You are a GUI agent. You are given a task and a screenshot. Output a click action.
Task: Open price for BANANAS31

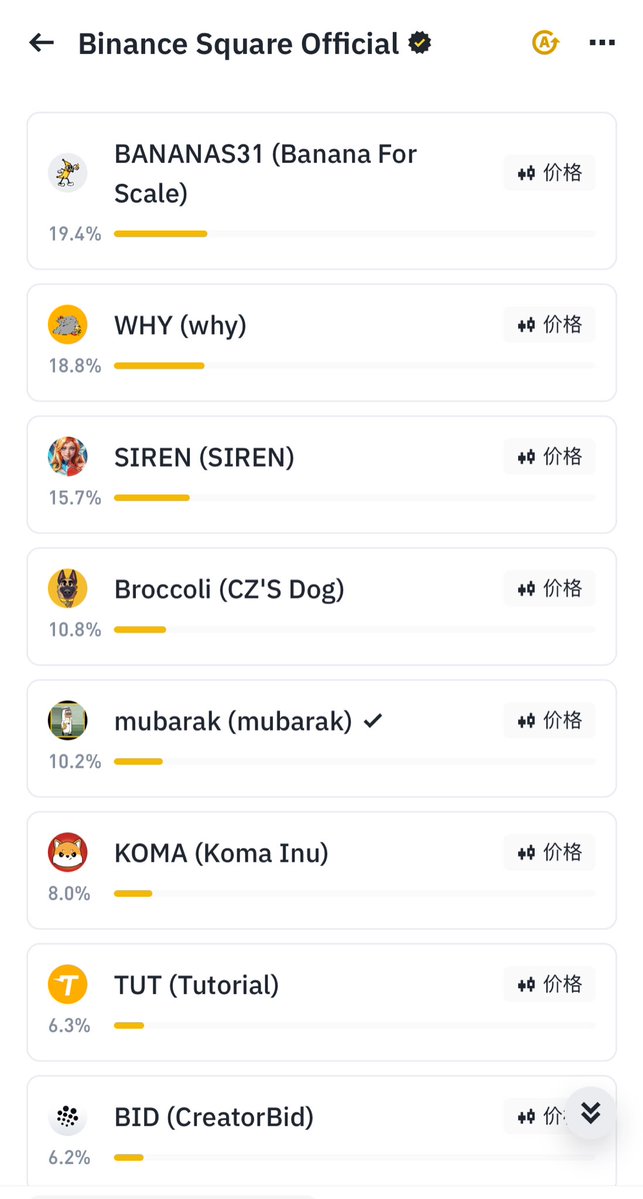point(549,173)
